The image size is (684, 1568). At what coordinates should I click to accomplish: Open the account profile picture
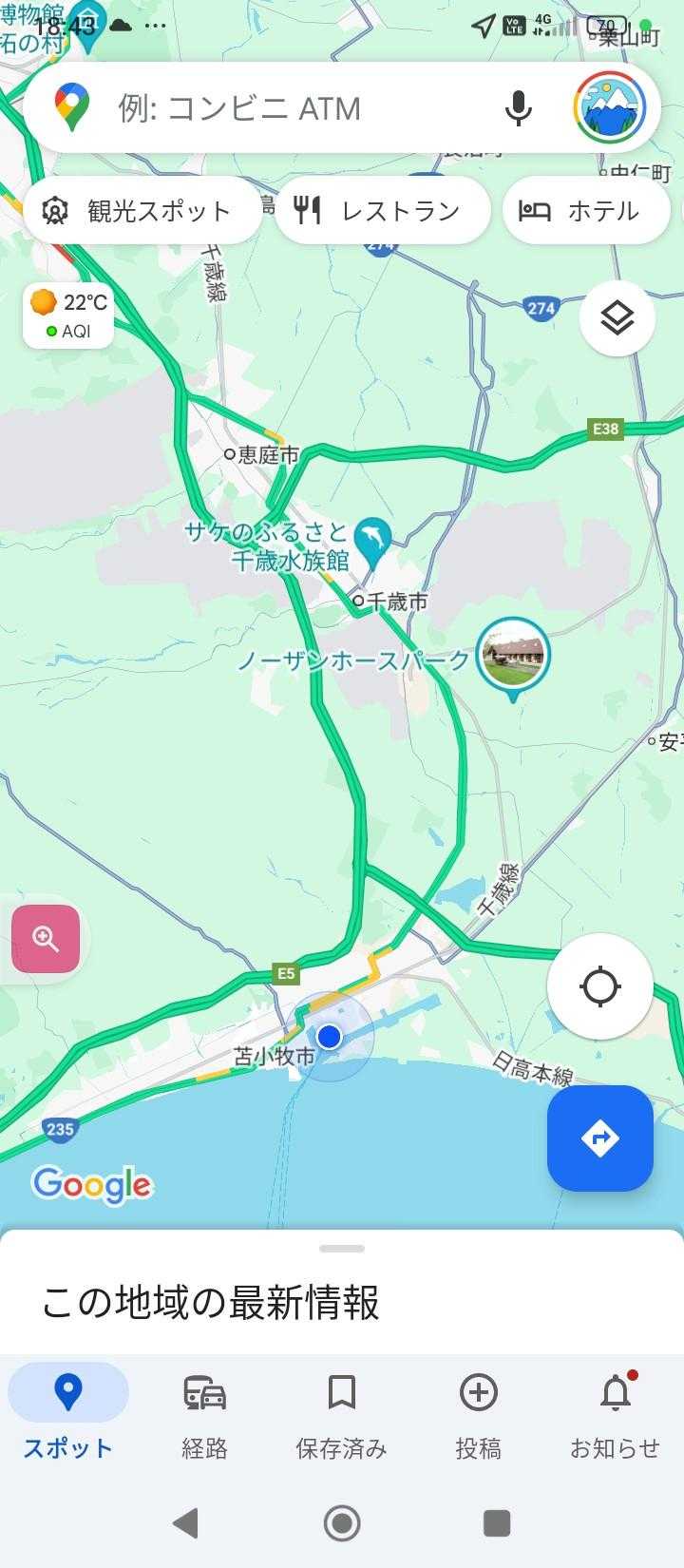pos(610,108)
